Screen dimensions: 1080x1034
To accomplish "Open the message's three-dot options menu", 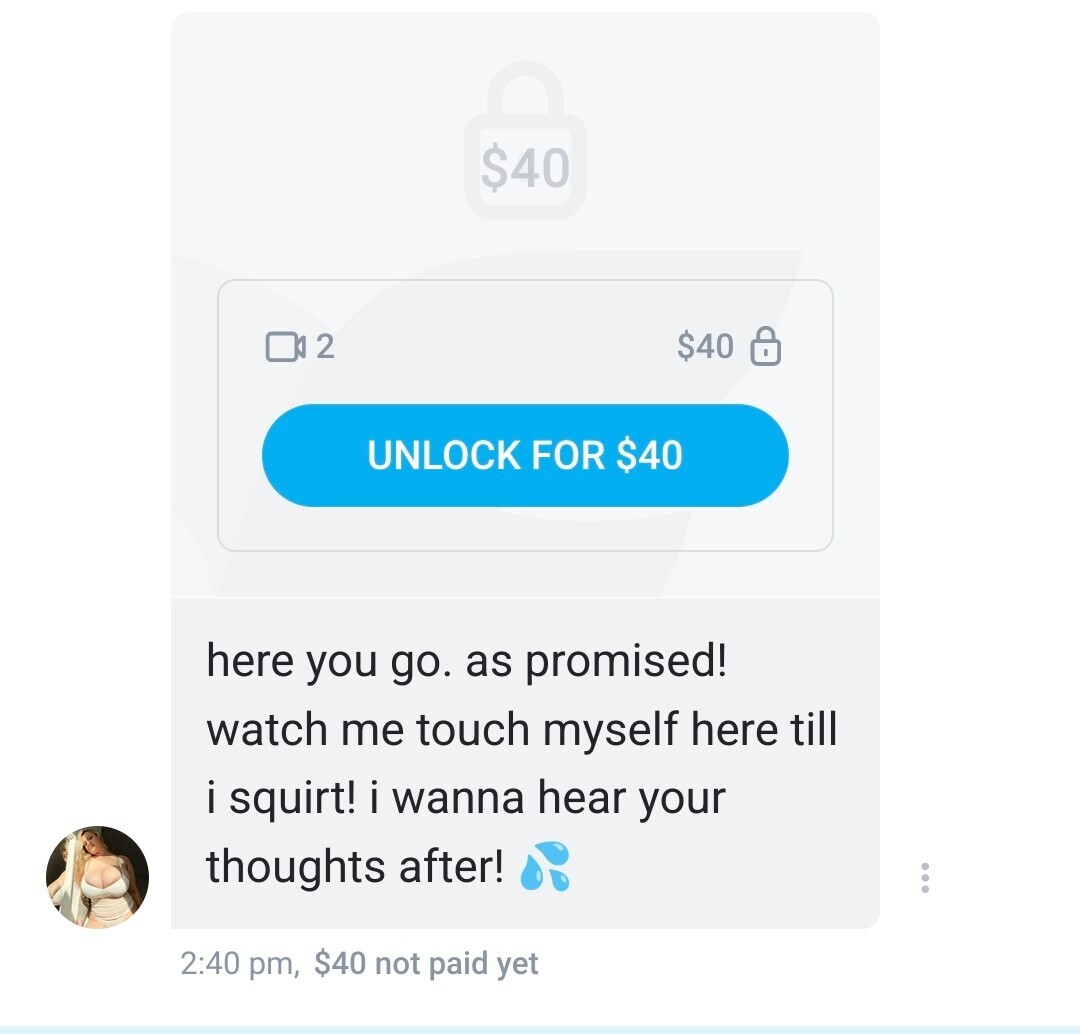I will [x=925, y=877].
